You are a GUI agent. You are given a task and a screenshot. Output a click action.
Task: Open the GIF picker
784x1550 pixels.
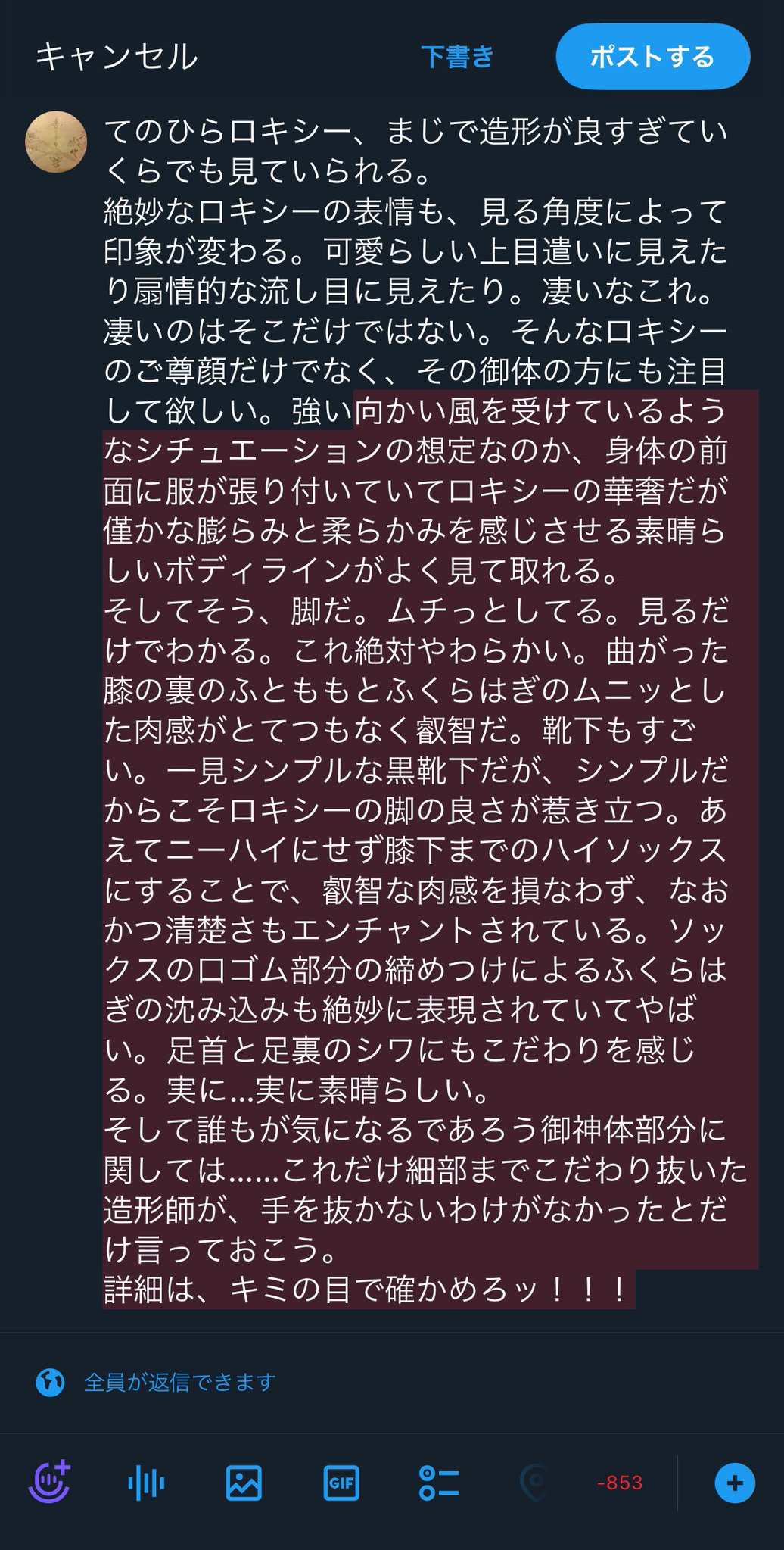click(341, 1482)
